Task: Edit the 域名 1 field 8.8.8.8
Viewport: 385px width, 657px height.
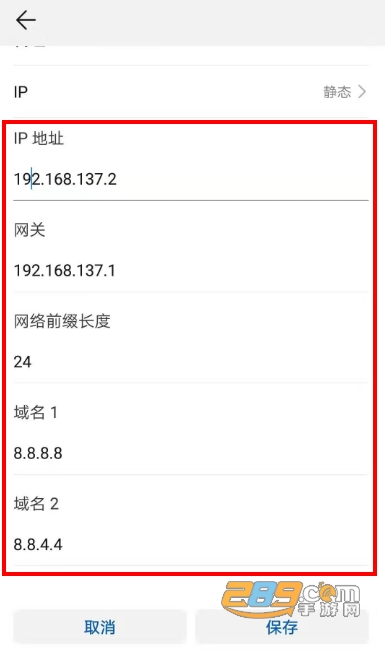Action: [x=191, y=453]
